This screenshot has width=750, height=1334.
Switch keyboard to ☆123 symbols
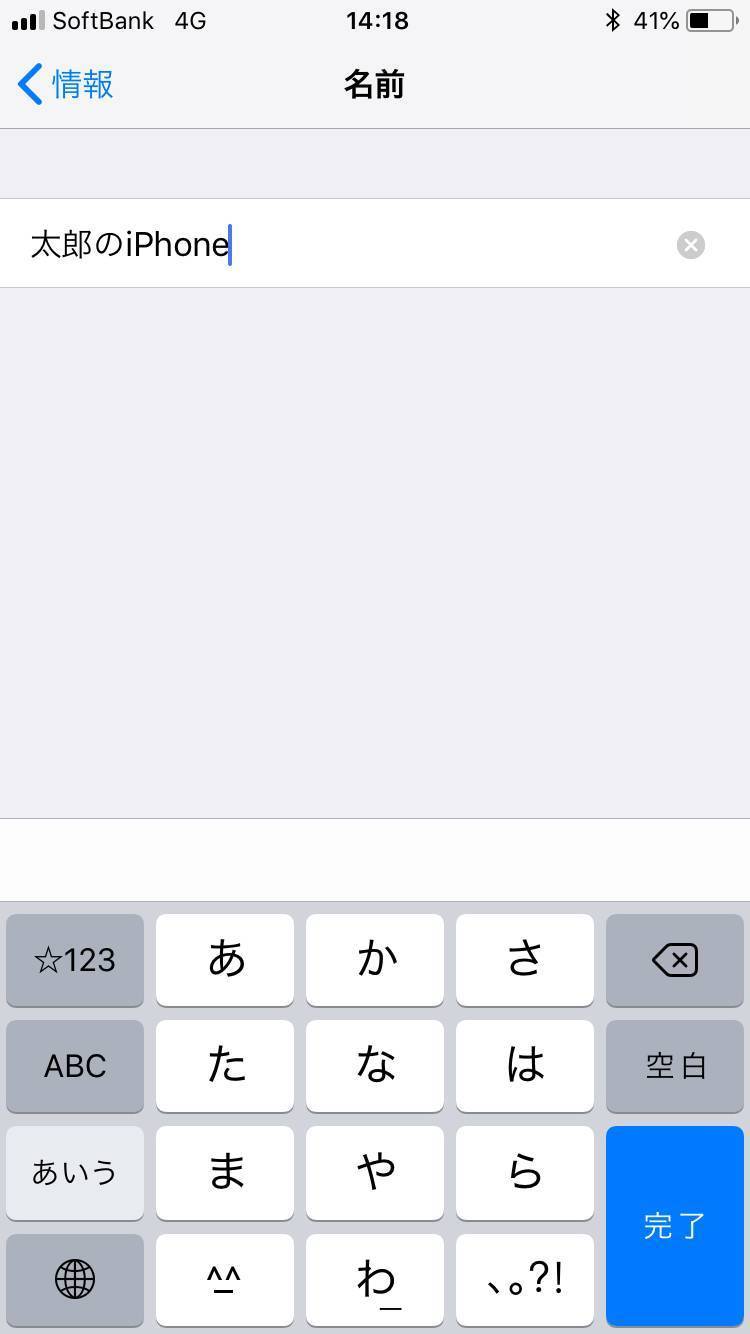[x=75, y=960]
